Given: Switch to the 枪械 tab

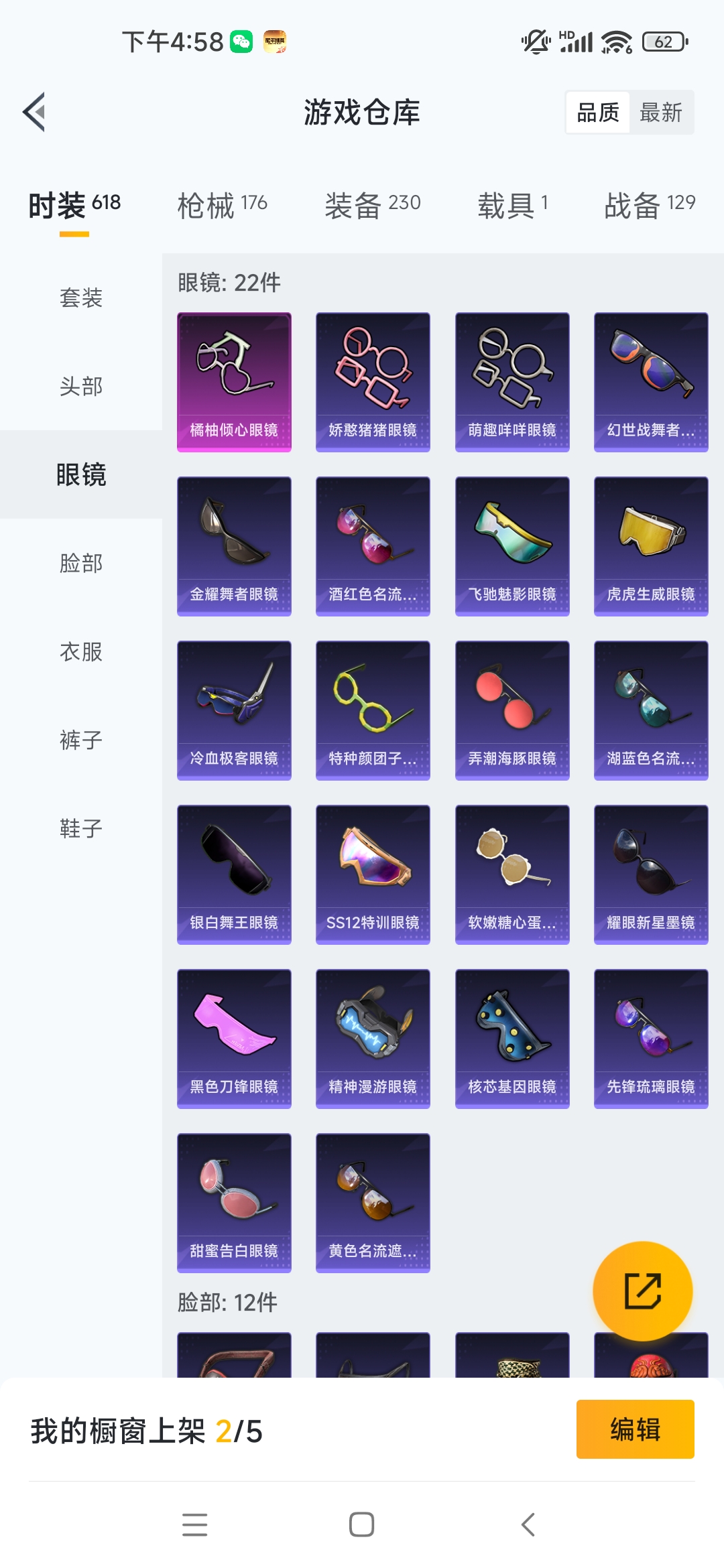Looking at the screenshot, I should pos(222,204).
